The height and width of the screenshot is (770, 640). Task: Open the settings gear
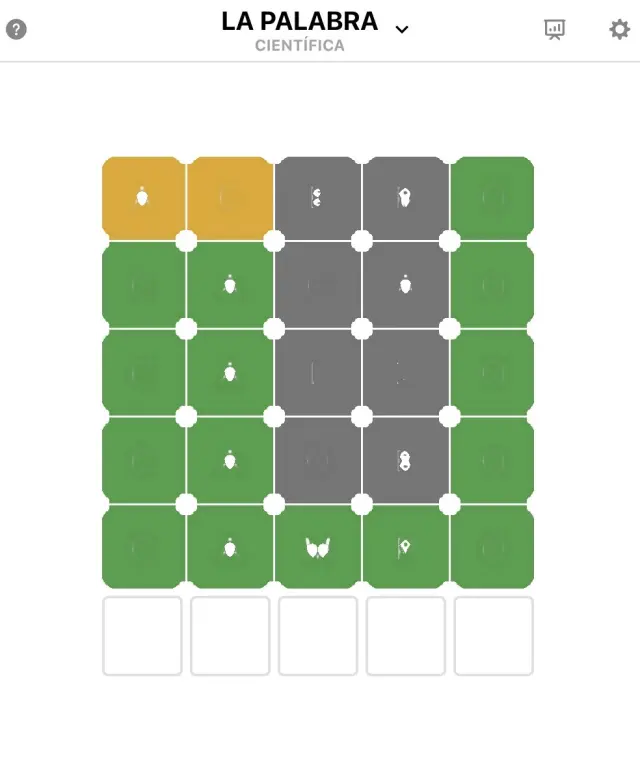click(x=620, y=29)
